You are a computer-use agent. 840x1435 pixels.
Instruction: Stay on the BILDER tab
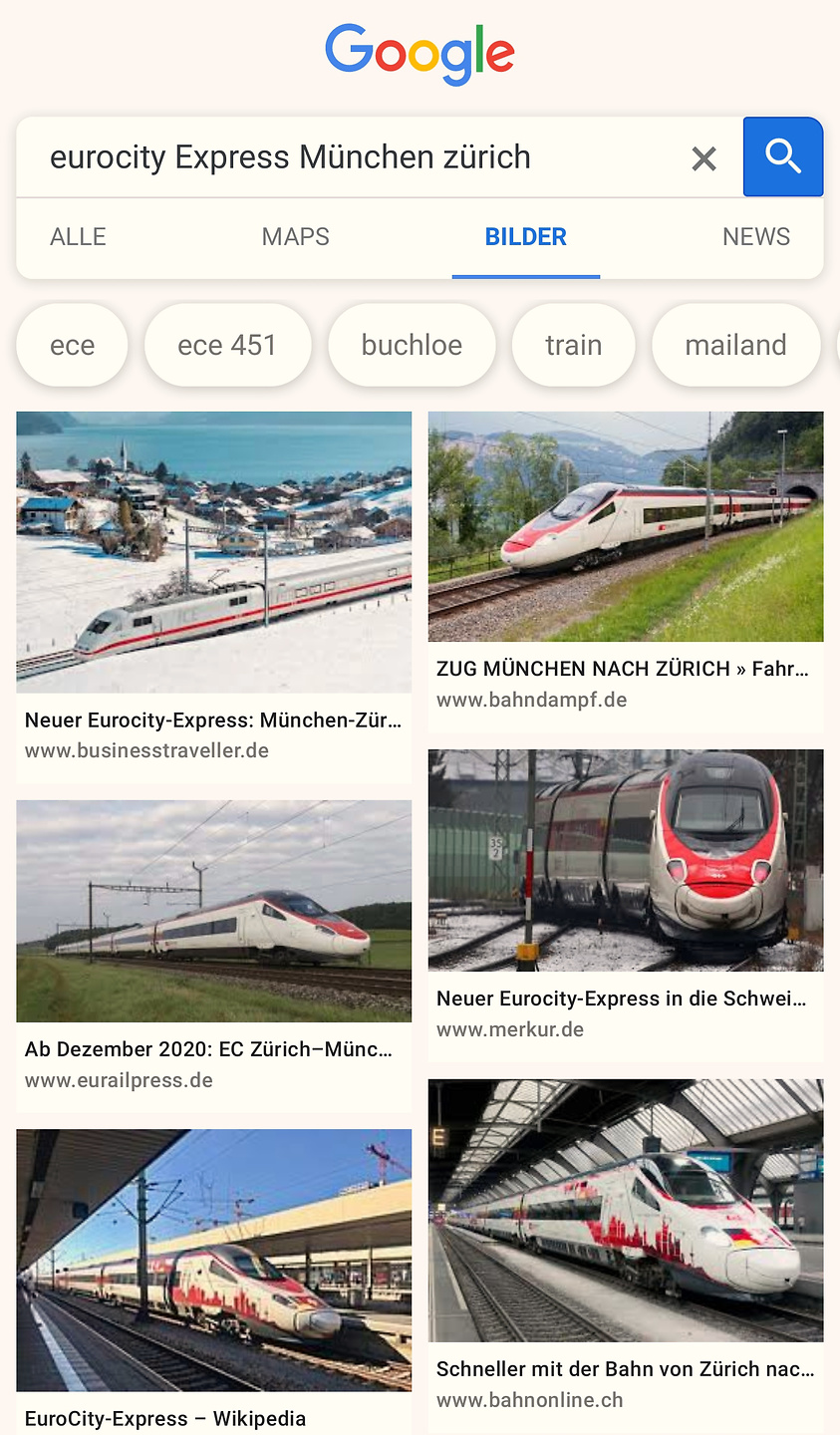coord(526,236)
